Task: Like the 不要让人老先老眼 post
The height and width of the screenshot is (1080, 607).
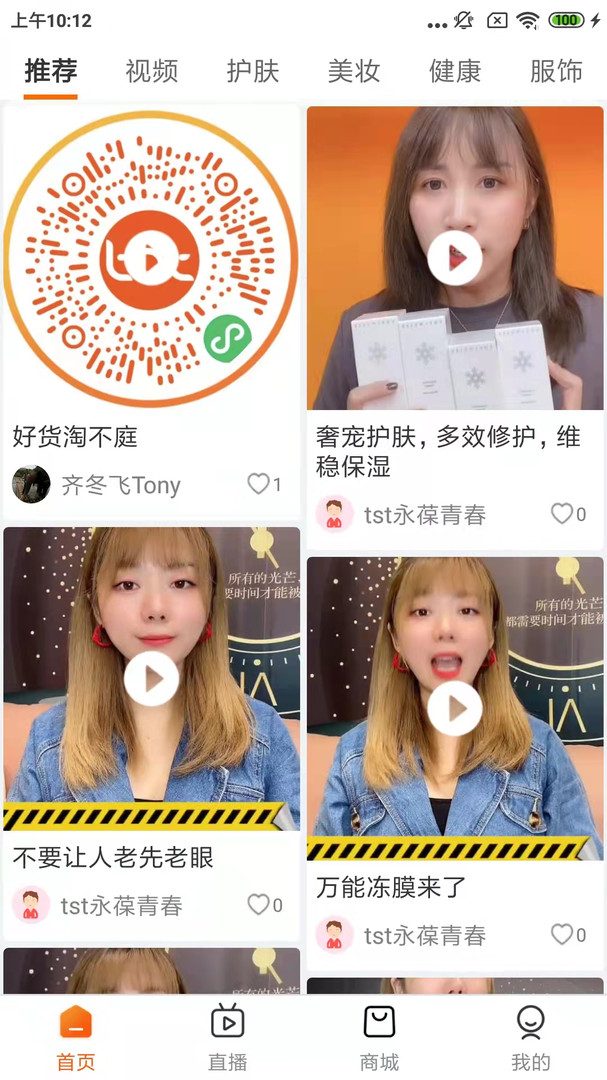Action: tap(259, 905)
